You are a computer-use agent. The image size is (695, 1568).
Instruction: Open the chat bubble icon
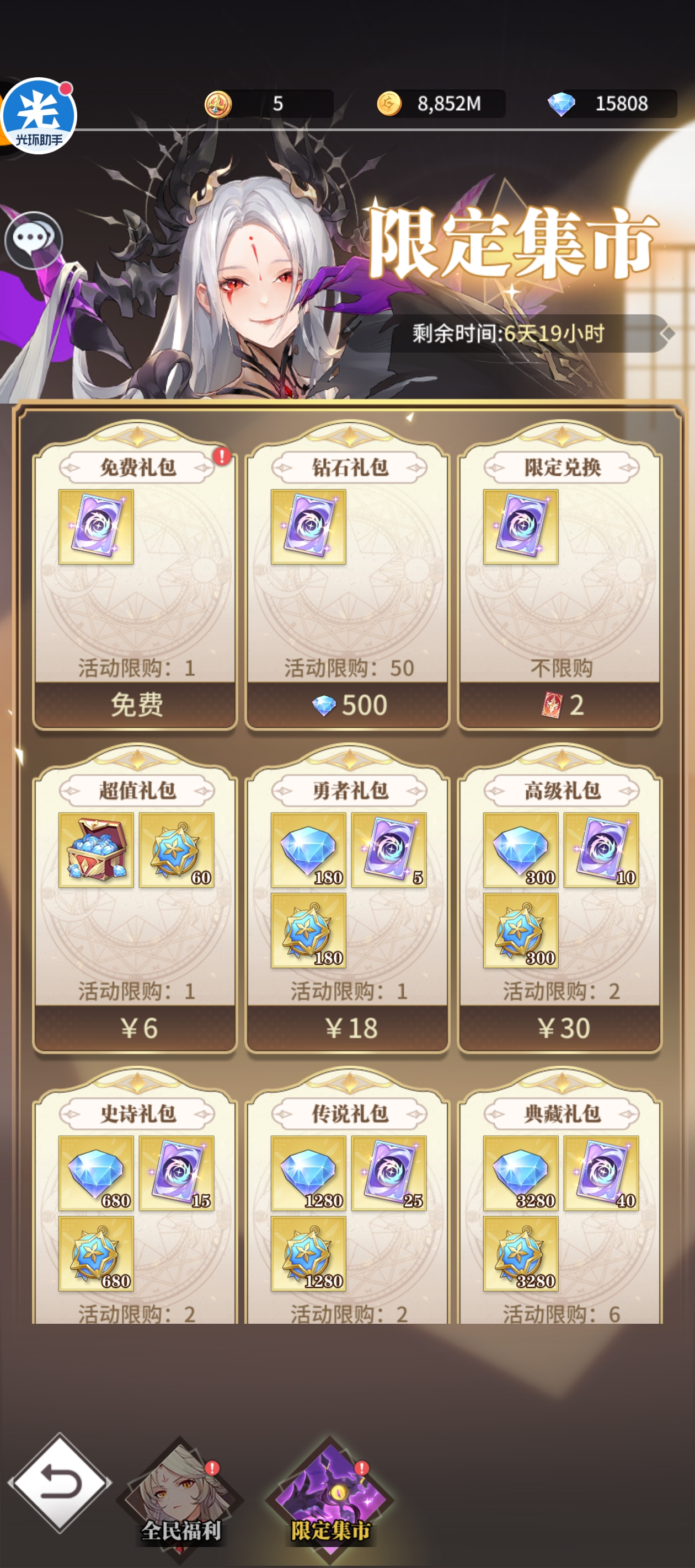point(33,239)
